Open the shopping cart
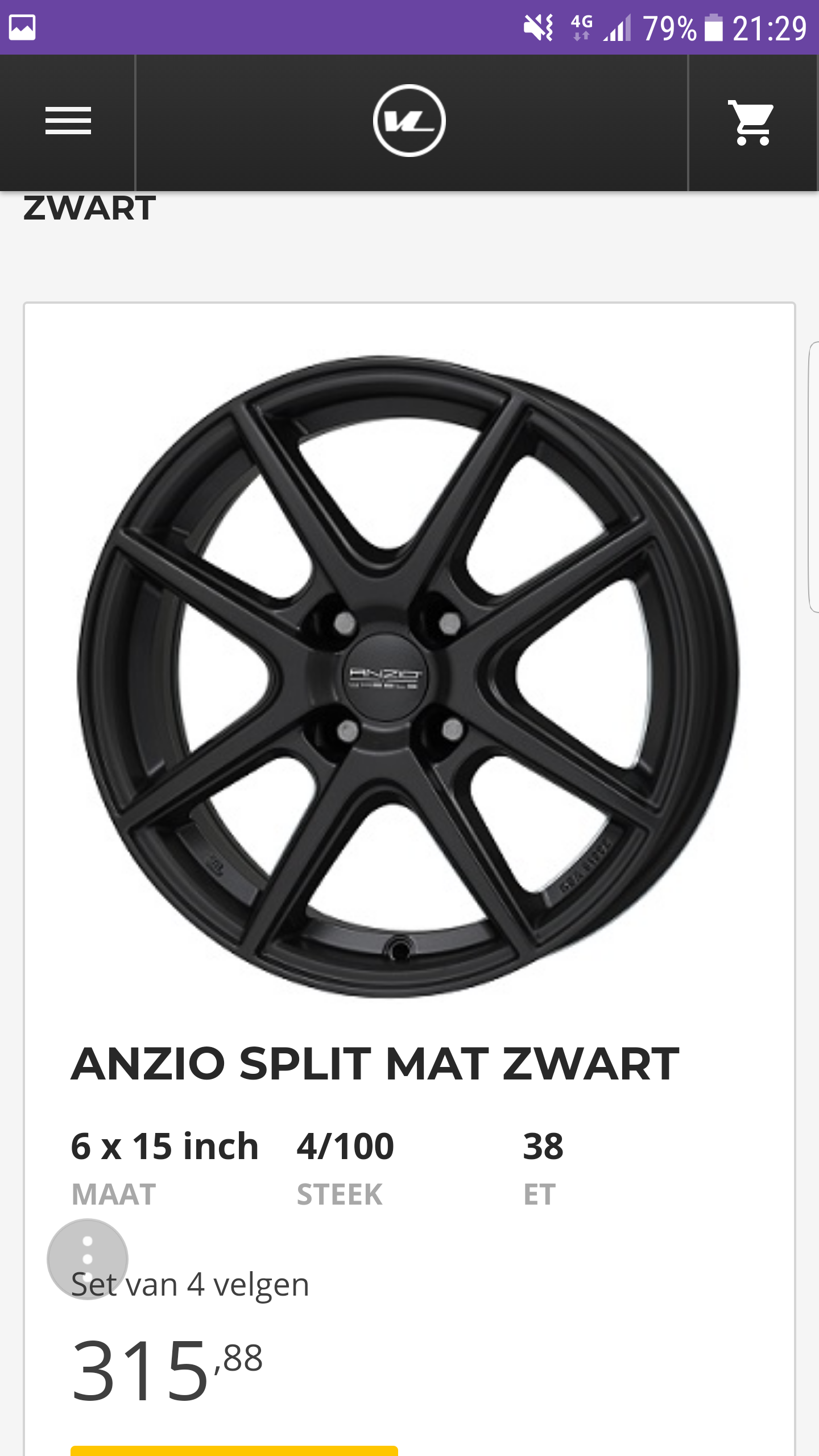 click(752, 122)
